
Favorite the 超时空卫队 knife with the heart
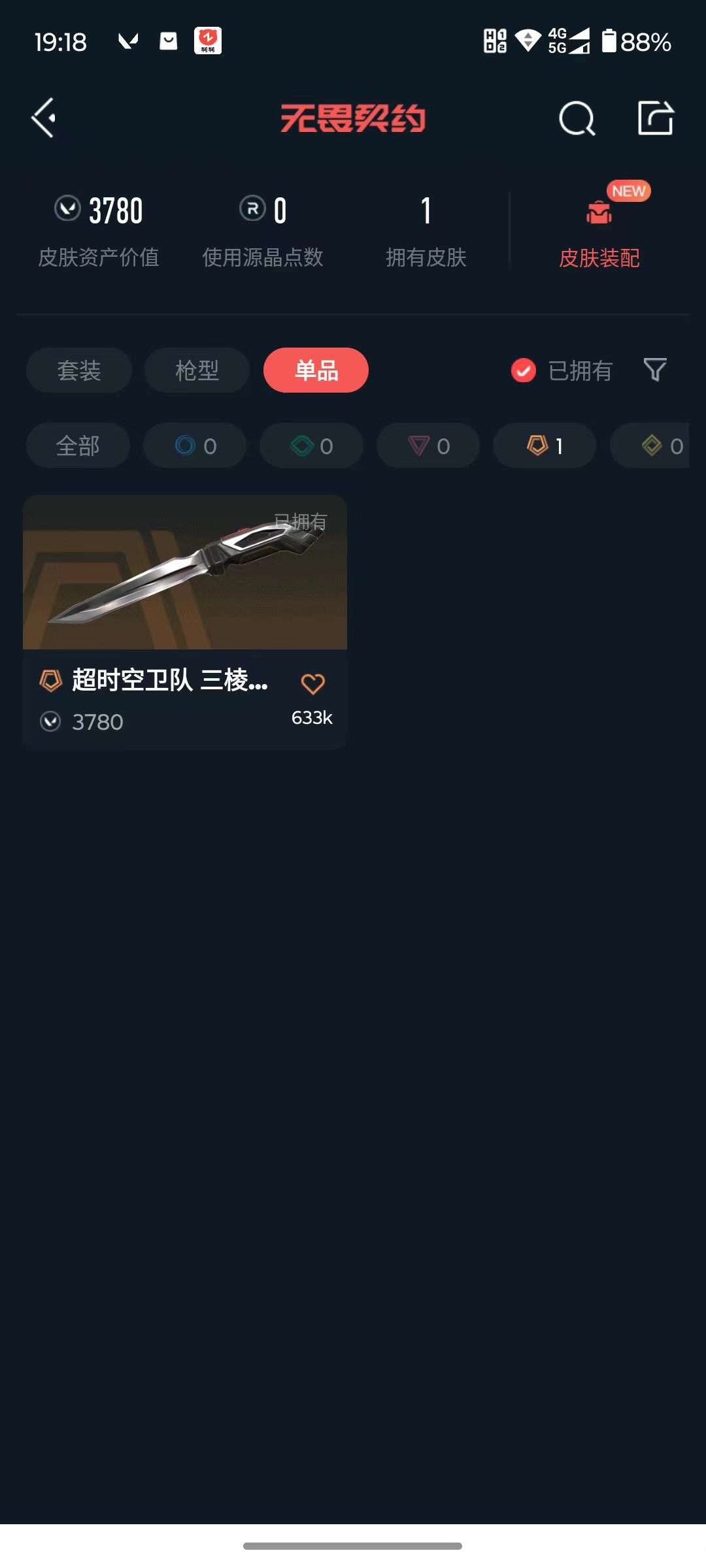click(312, 684)
